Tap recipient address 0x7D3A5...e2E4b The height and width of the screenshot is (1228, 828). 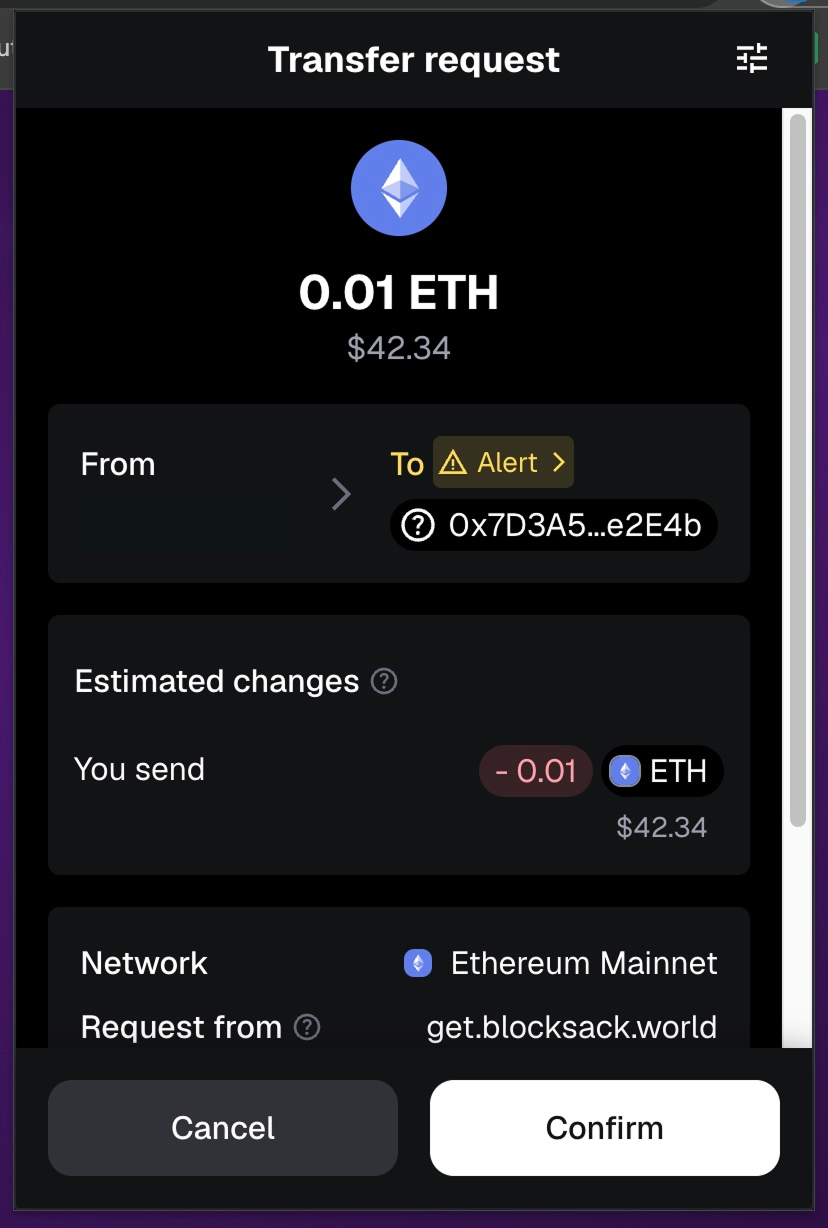coord(554,526)
